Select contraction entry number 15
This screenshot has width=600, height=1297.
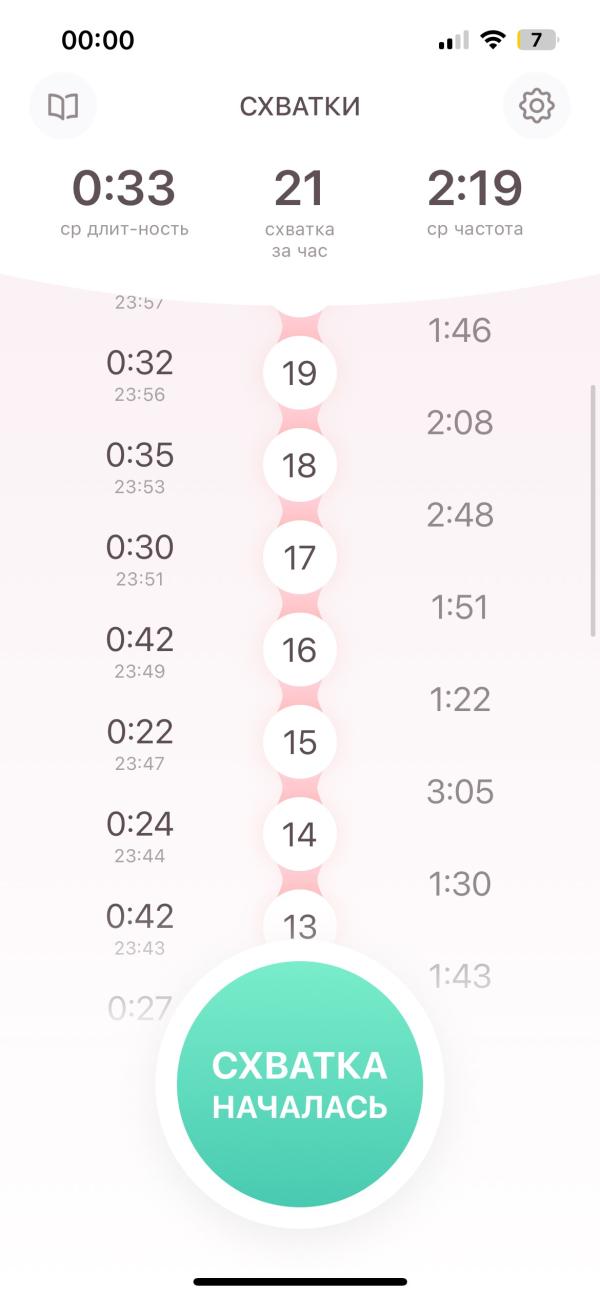coord(299,742)
